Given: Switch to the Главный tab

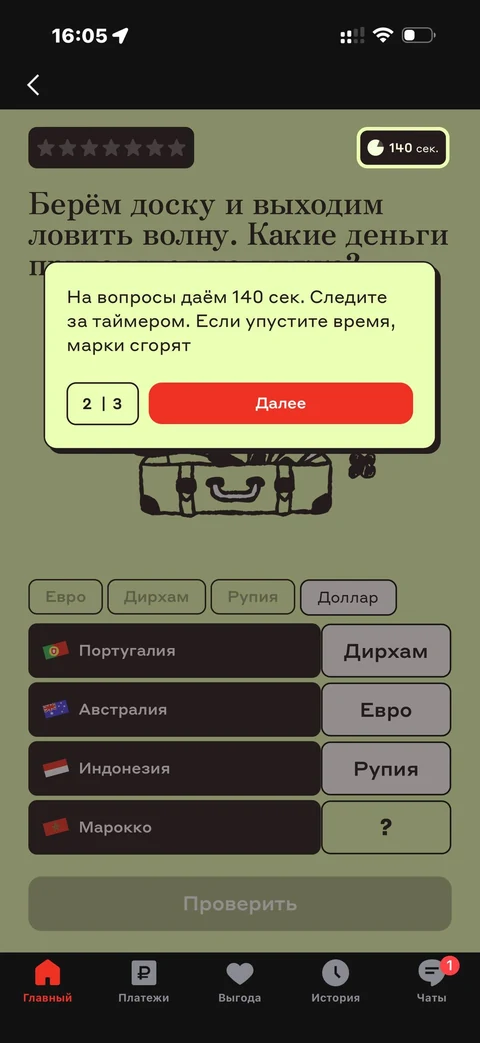Looking at the screenshot, I should click(48, 982).
